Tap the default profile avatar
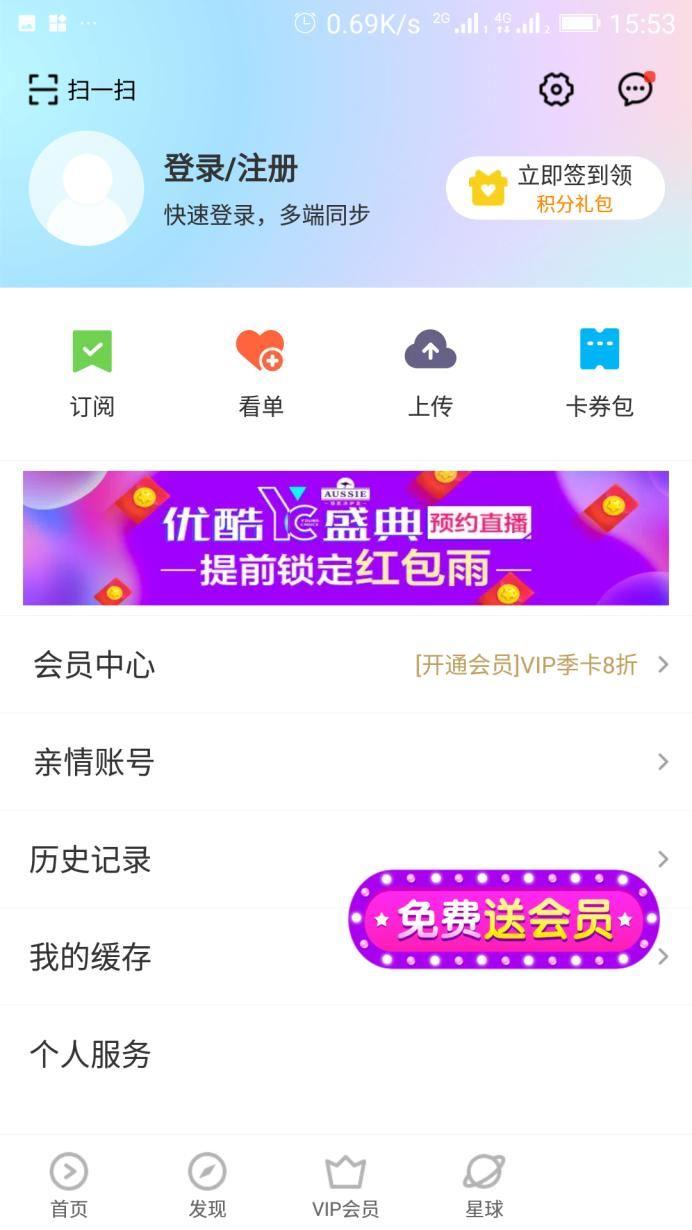Viewport: 692px width, 1230px height. [x=86, y=188]
